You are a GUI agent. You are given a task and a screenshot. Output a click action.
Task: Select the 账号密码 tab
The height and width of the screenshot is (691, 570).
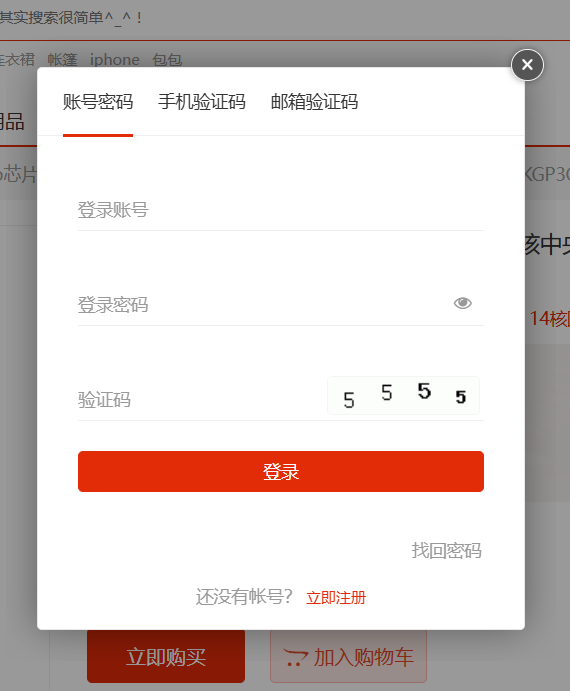click(x=98, y=102)
